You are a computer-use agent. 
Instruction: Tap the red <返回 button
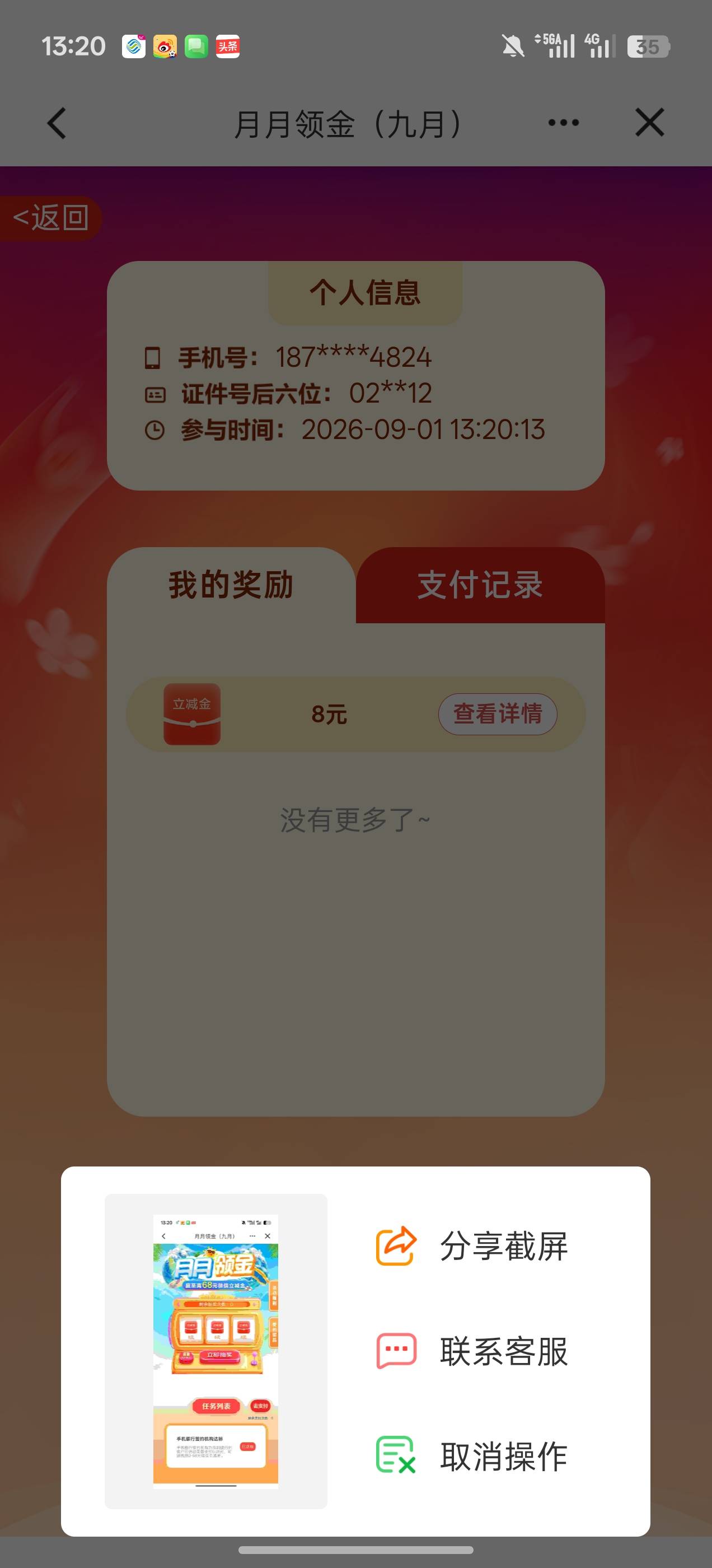point(50,218)
